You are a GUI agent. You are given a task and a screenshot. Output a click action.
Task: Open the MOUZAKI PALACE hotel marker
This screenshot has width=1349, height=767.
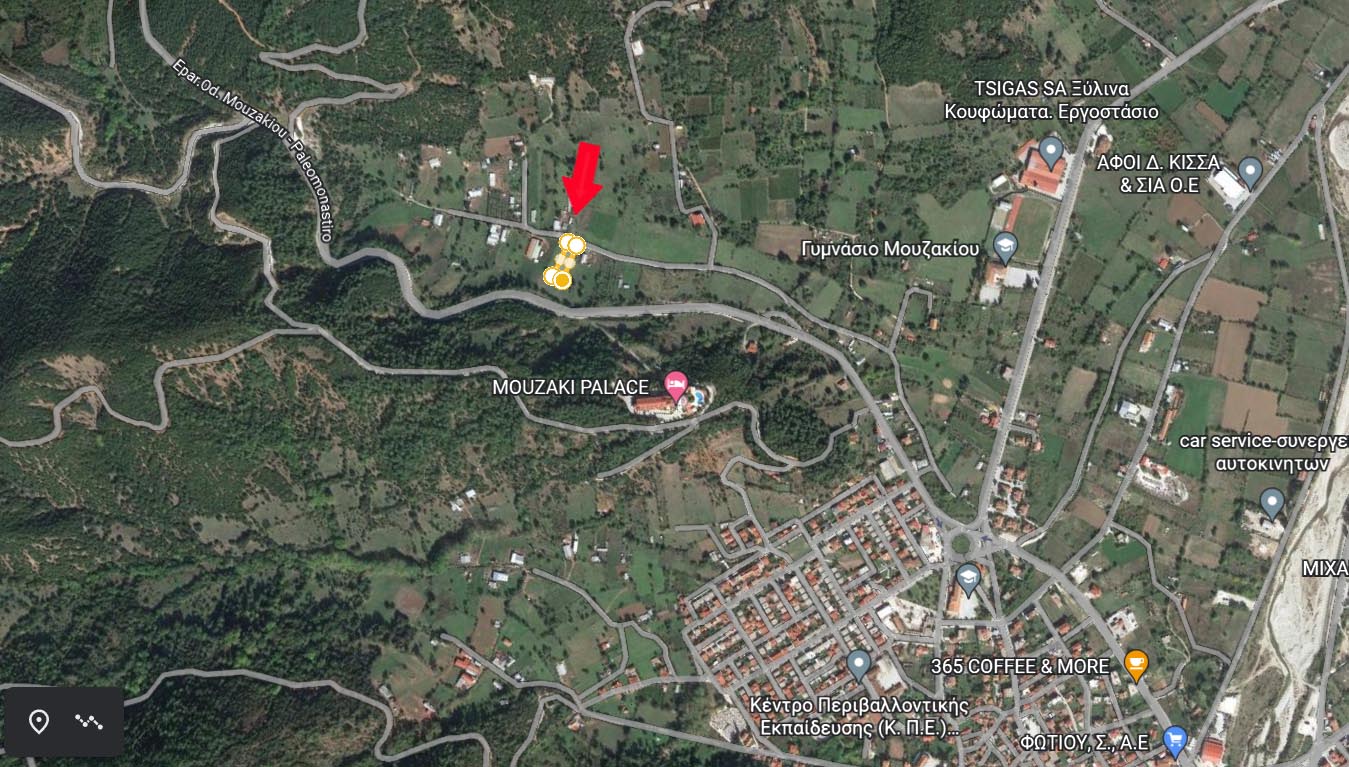pyautogui.click(x=676, y=384)
